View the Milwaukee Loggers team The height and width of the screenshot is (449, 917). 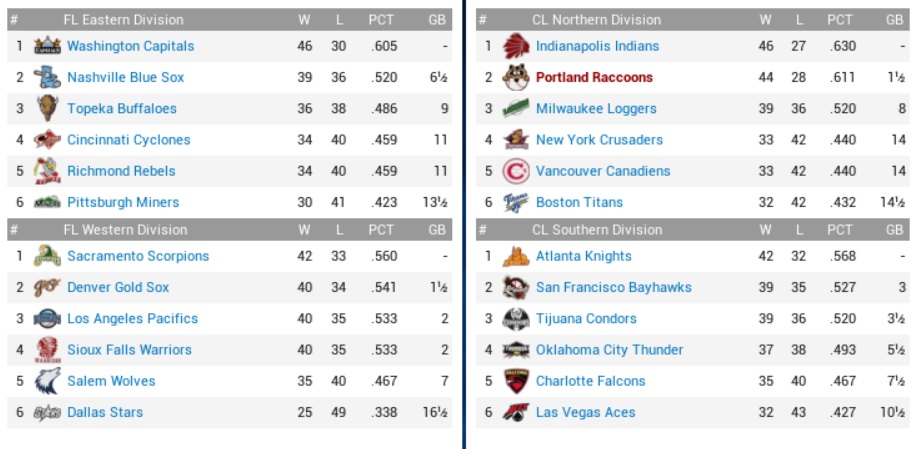(596, 109)
